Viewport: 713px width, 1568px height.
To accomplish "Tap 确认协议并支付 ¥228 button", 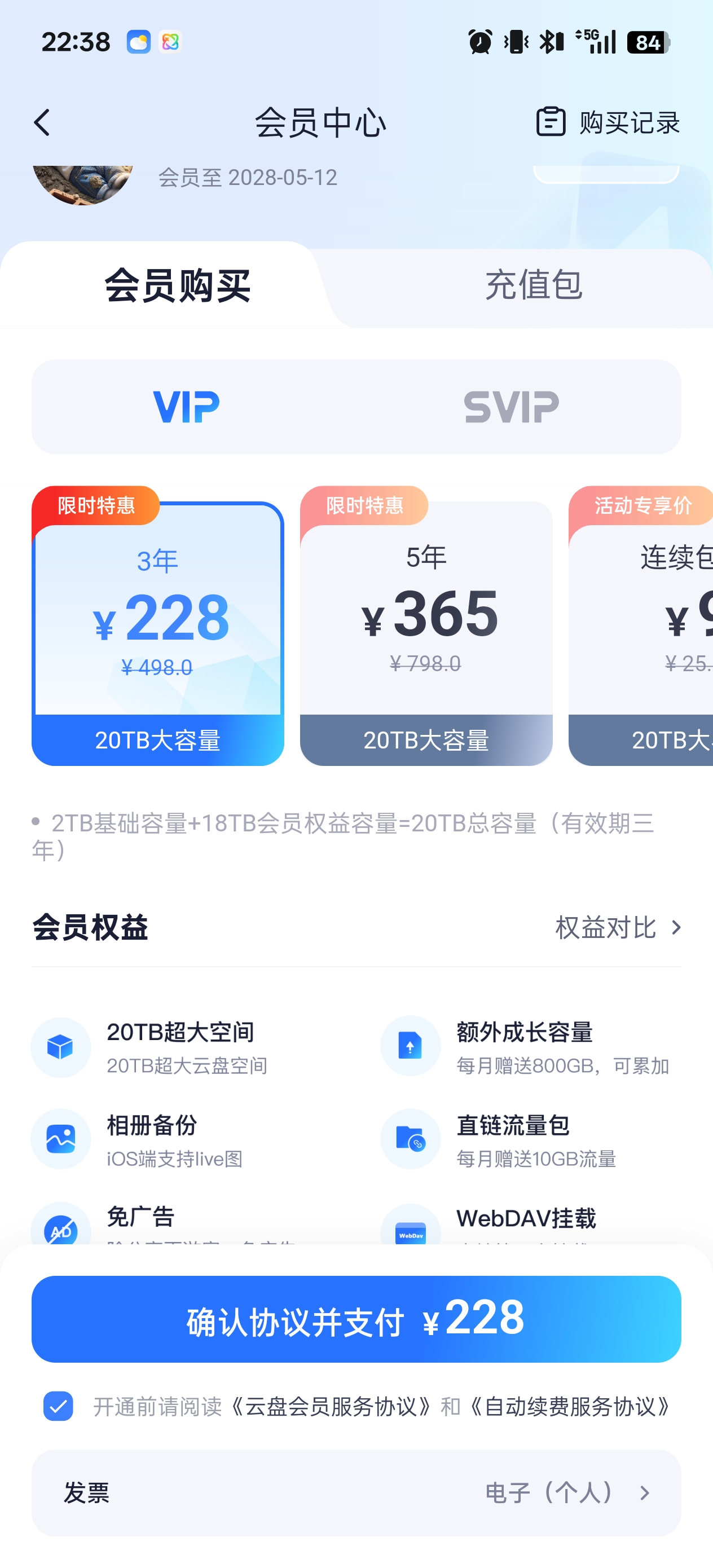I will (356, 1320).
